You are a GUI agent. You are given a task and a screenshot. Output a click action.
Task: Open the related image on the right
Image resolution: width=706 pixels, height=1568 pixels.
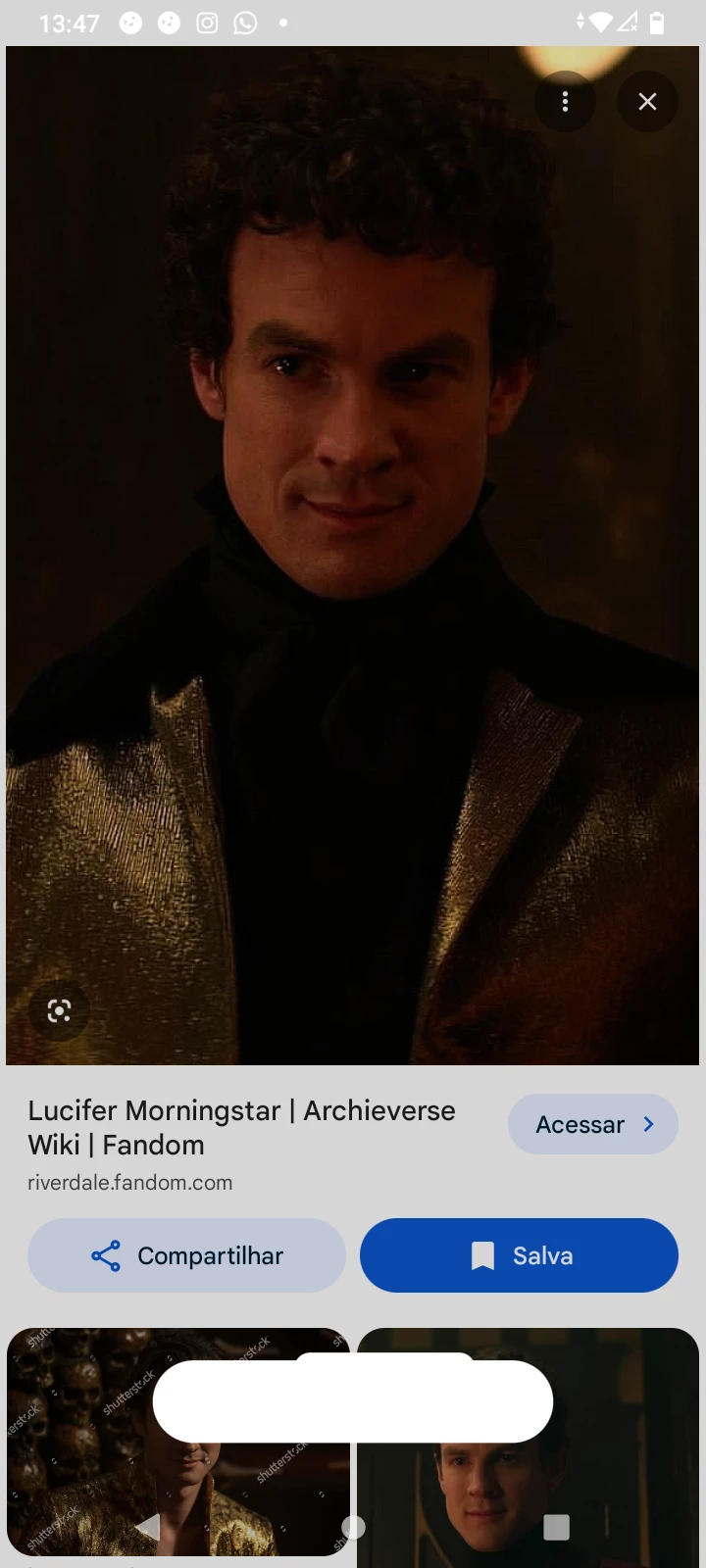point(628,1470)
